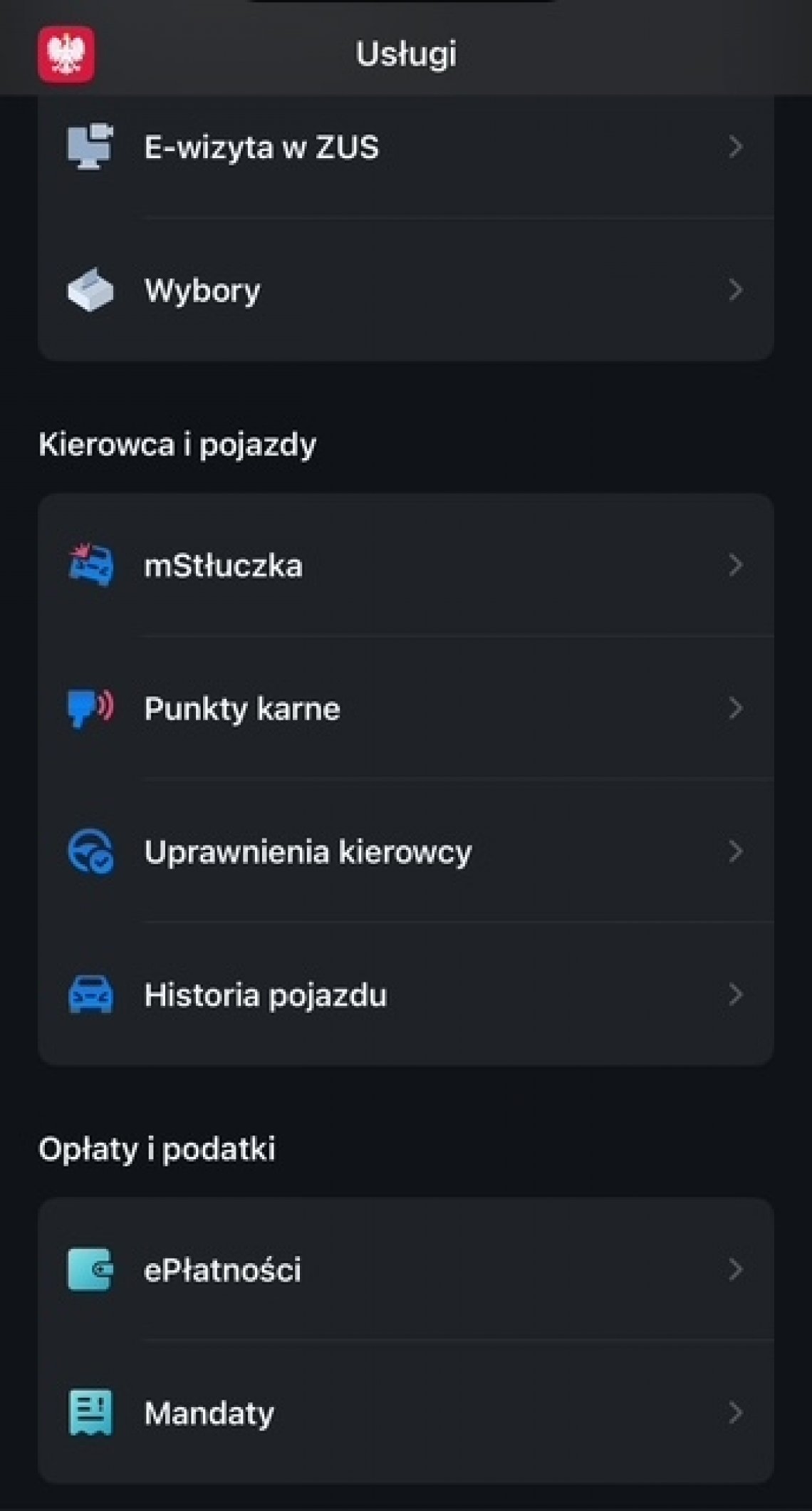The image size is (812, 1511).
Task: Tap the mStłuczka car crash icon
Action: click(x=90, y=566)
